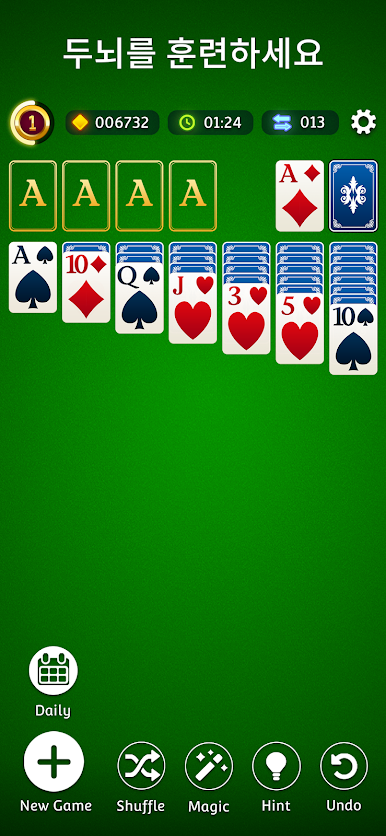Open the settings gear

(364, 123)
